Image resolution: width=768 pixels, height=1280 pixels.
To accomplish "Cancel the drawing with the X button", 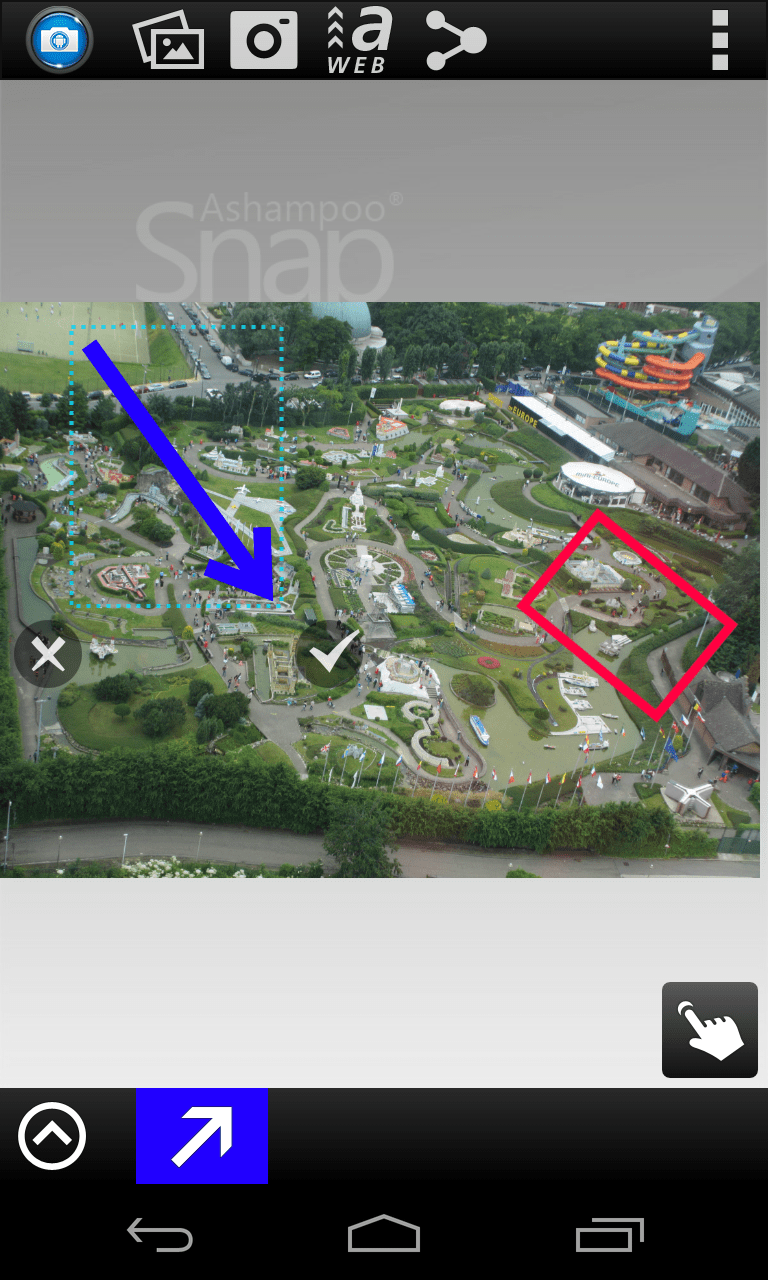I will (47, 655).
